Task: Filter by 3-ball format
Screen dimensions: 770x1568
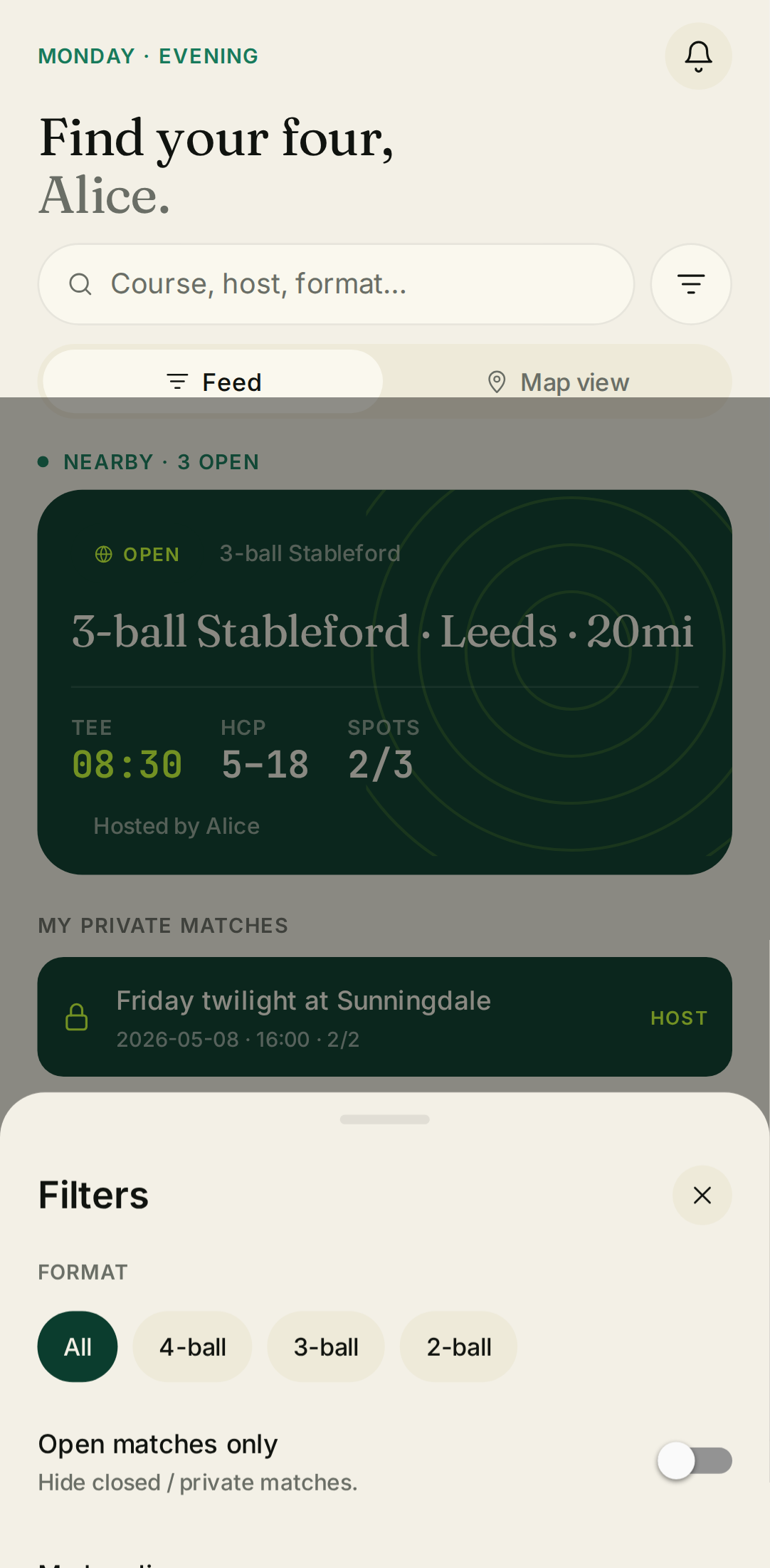Action: pyautogui.click(x=326, y=1347)
